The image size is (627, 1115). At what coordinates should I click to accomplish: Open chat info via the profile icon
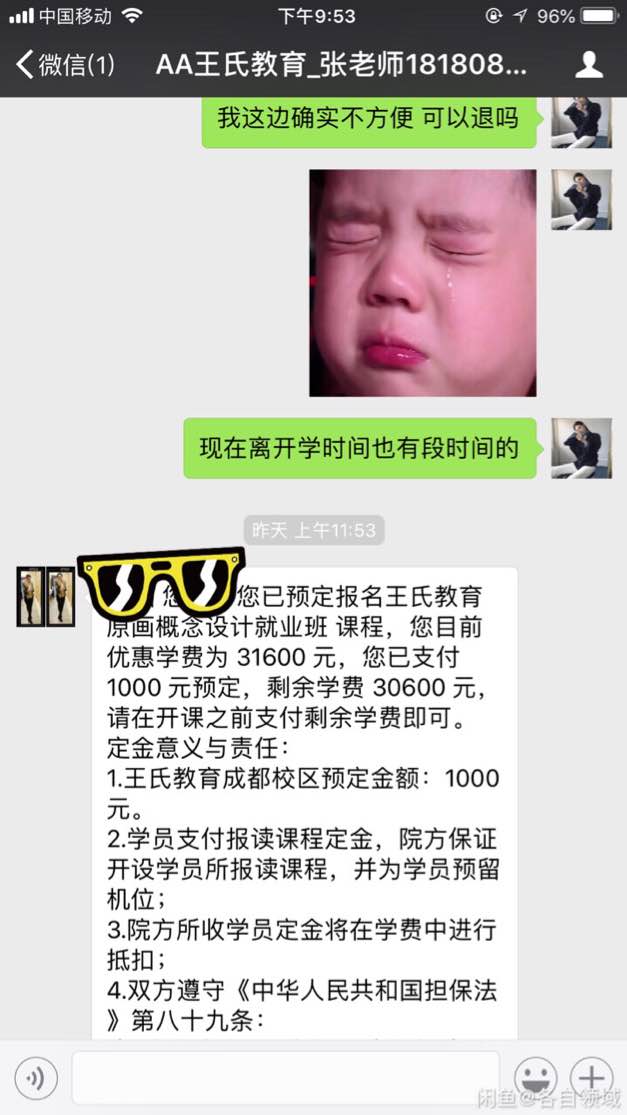[589, 66]
